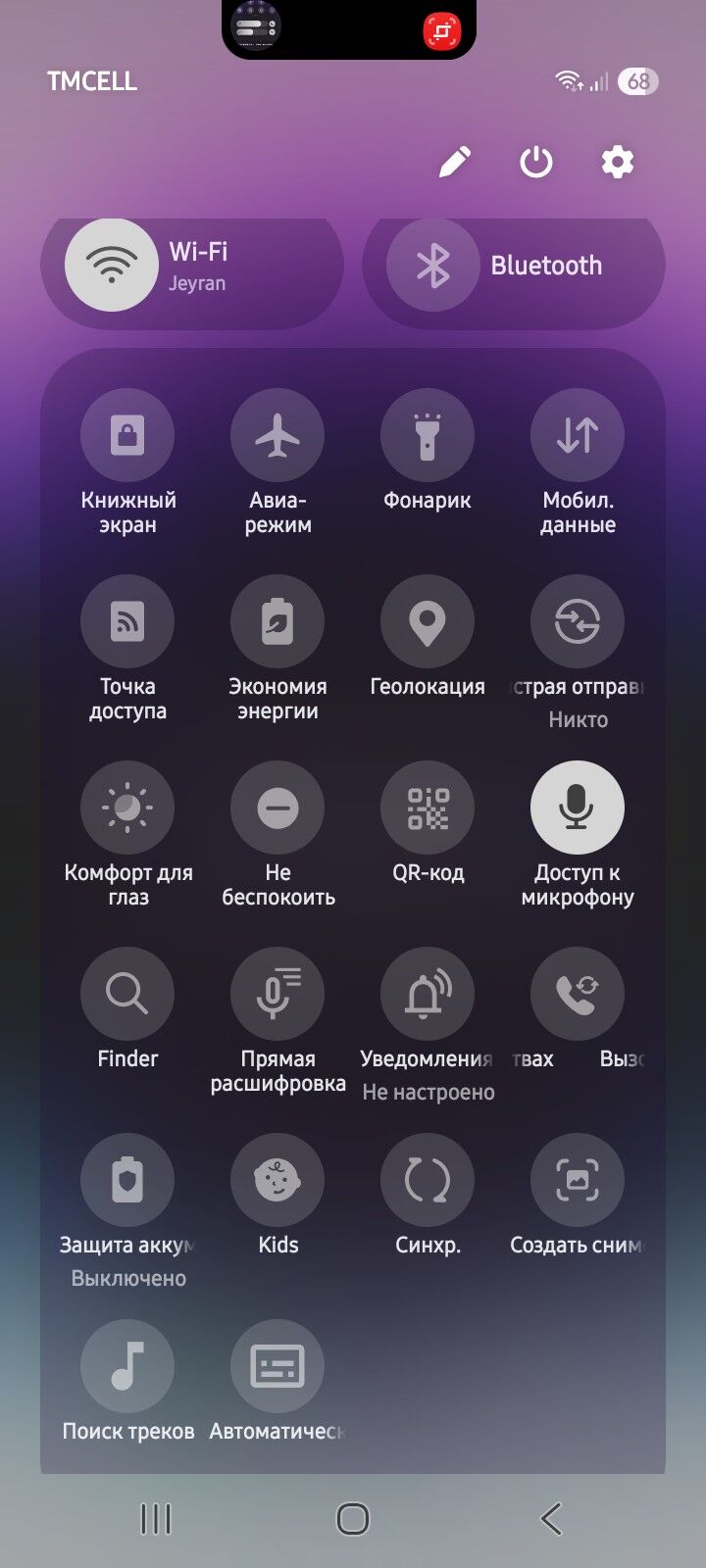706x1568 pixels.
Task: Enable Kids mode
Action: pos(277,1180)
